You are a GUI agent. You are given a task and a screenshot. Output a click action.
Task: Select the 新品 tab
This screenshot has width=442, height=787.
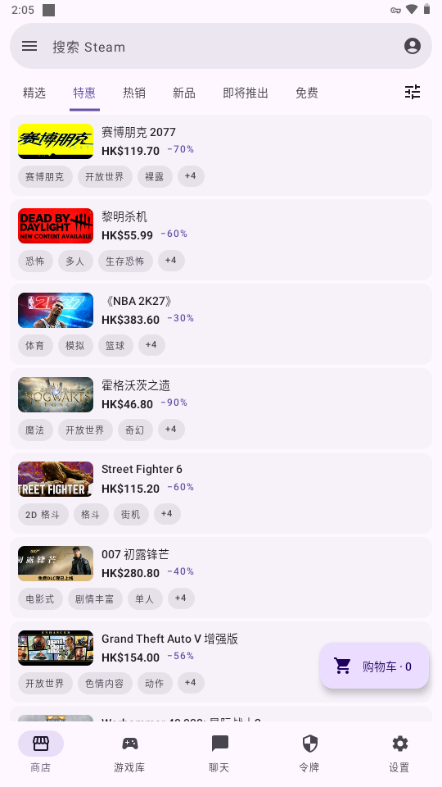[184, 93]
